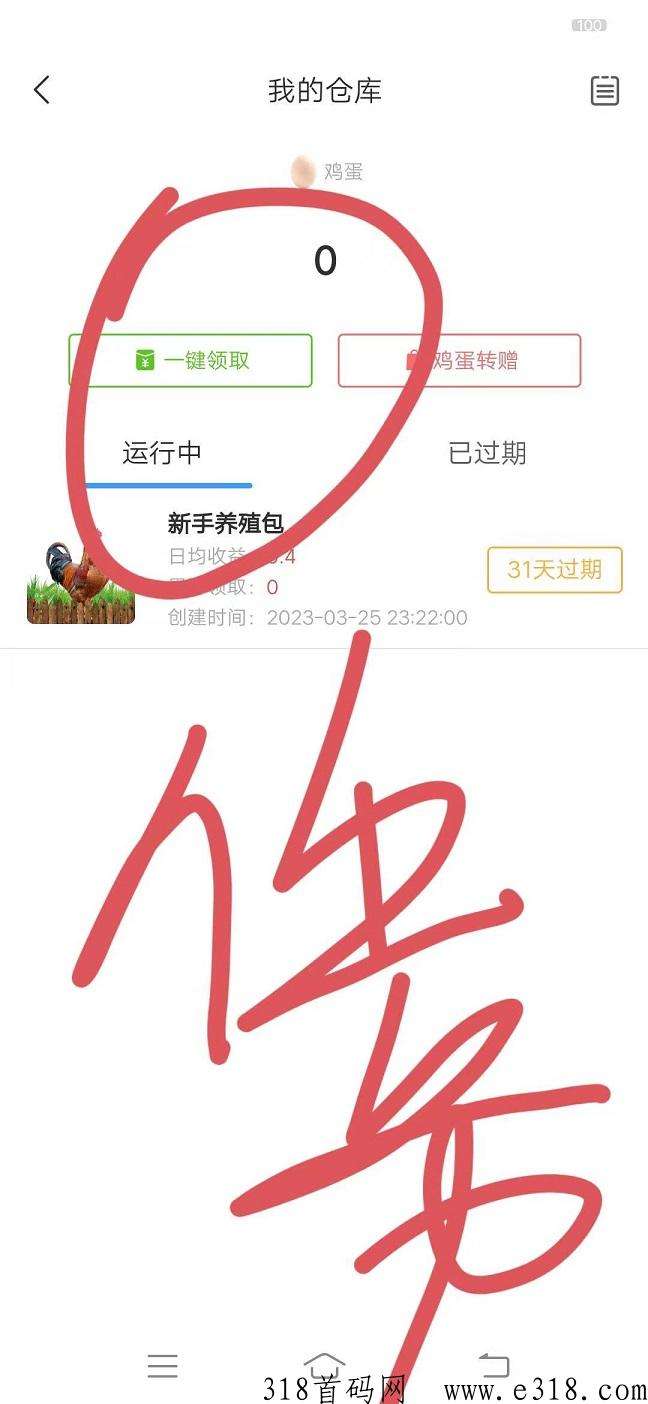
Task: Tap the 31天过期 button
Action: pyautogui.click(x=555, y=570)
